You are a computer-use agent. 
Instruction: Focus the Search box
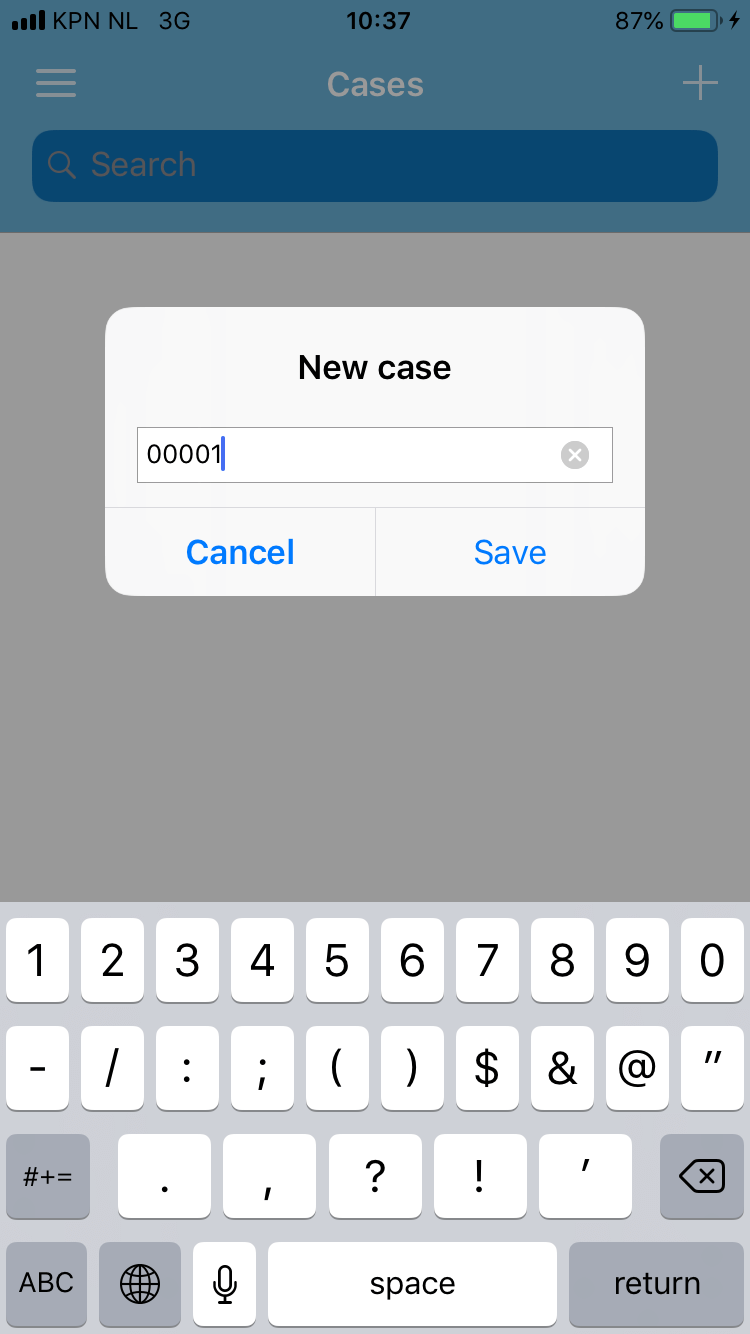[375, 165]
